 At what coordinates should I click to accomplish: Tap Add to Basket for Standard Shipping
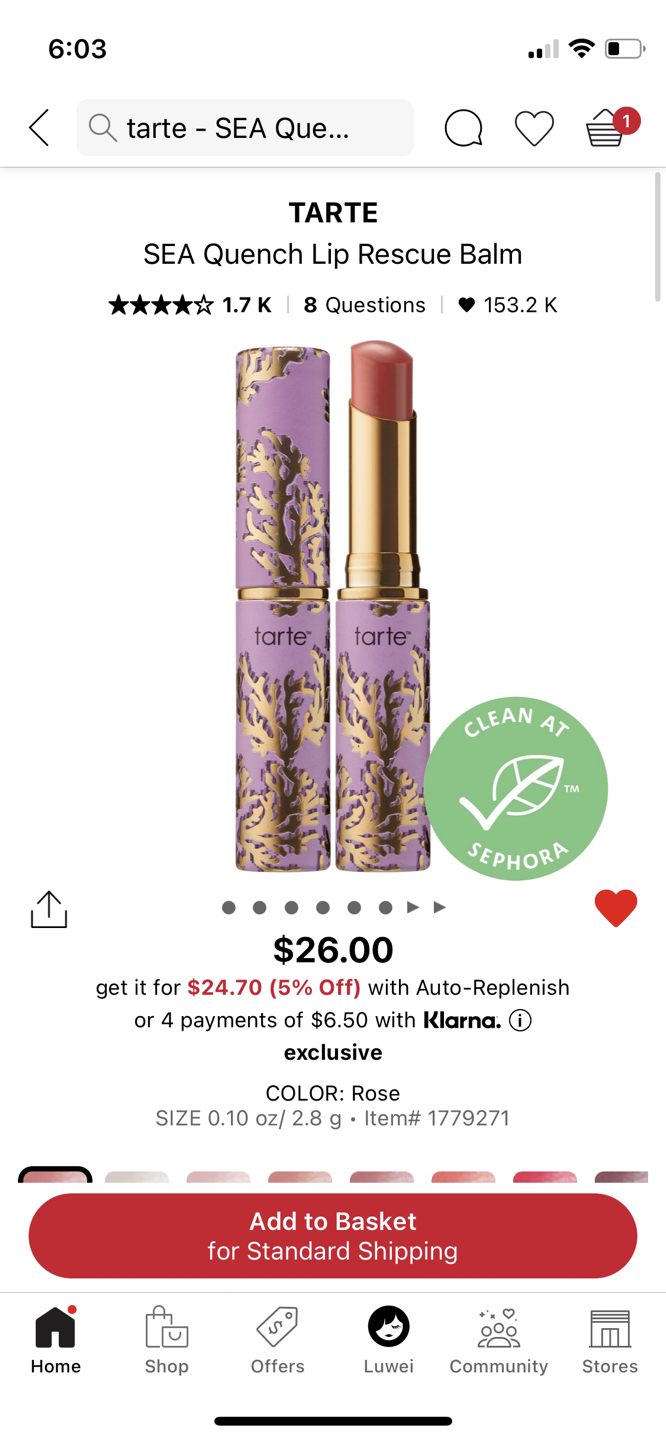pos(333,1236)
